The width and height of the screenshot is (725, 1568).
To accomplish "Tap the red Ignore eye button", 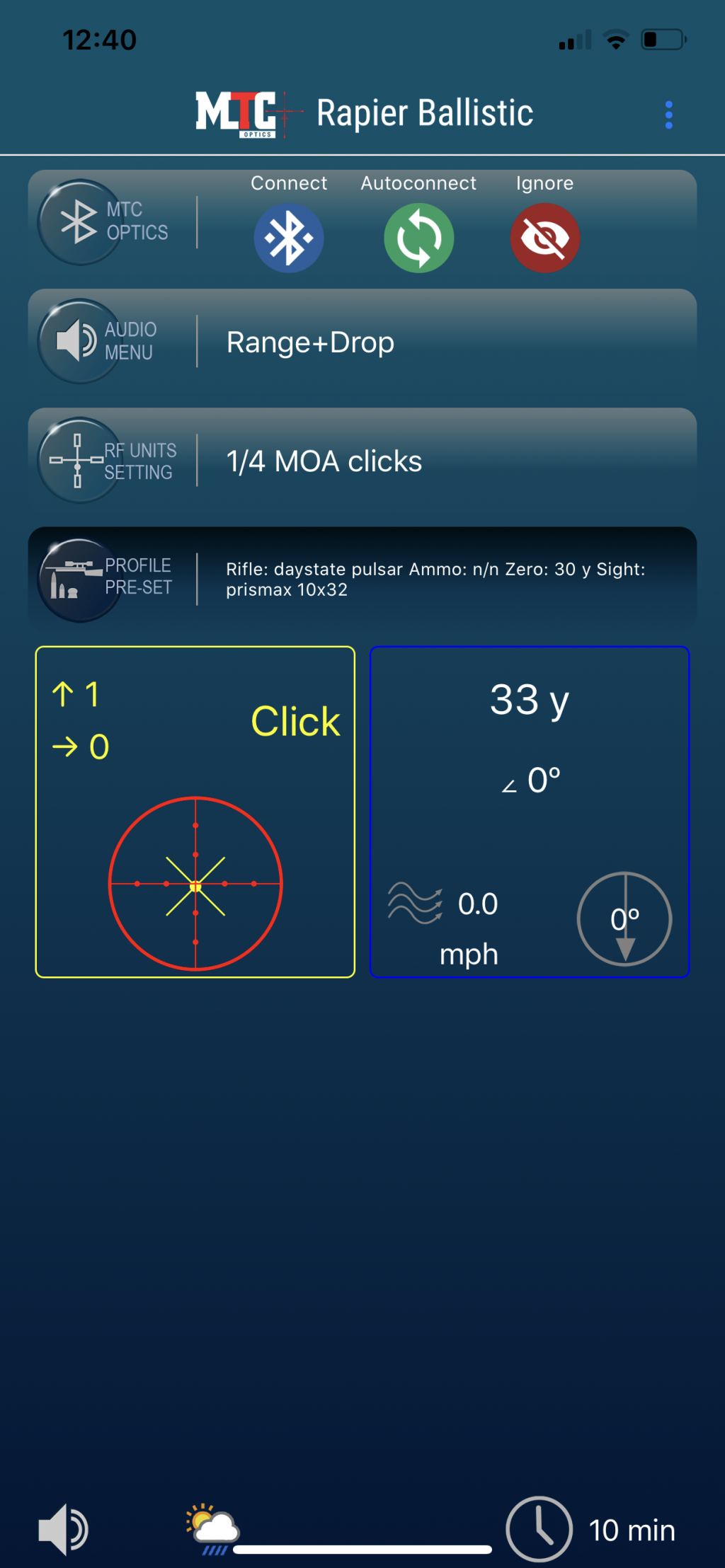I will point(544,238).
